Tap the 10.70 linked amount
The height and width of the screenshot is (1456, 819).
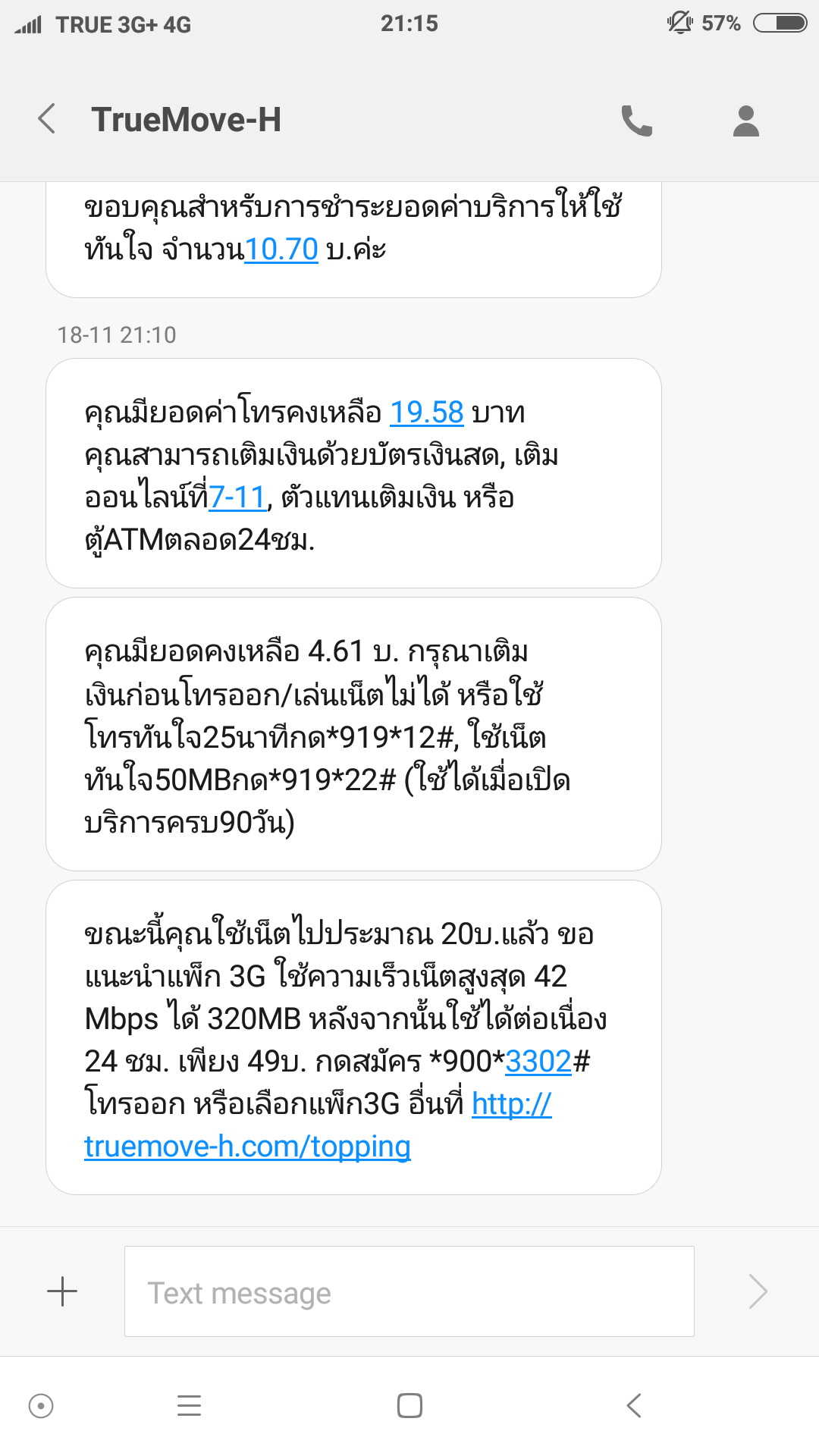coord(281,249)
